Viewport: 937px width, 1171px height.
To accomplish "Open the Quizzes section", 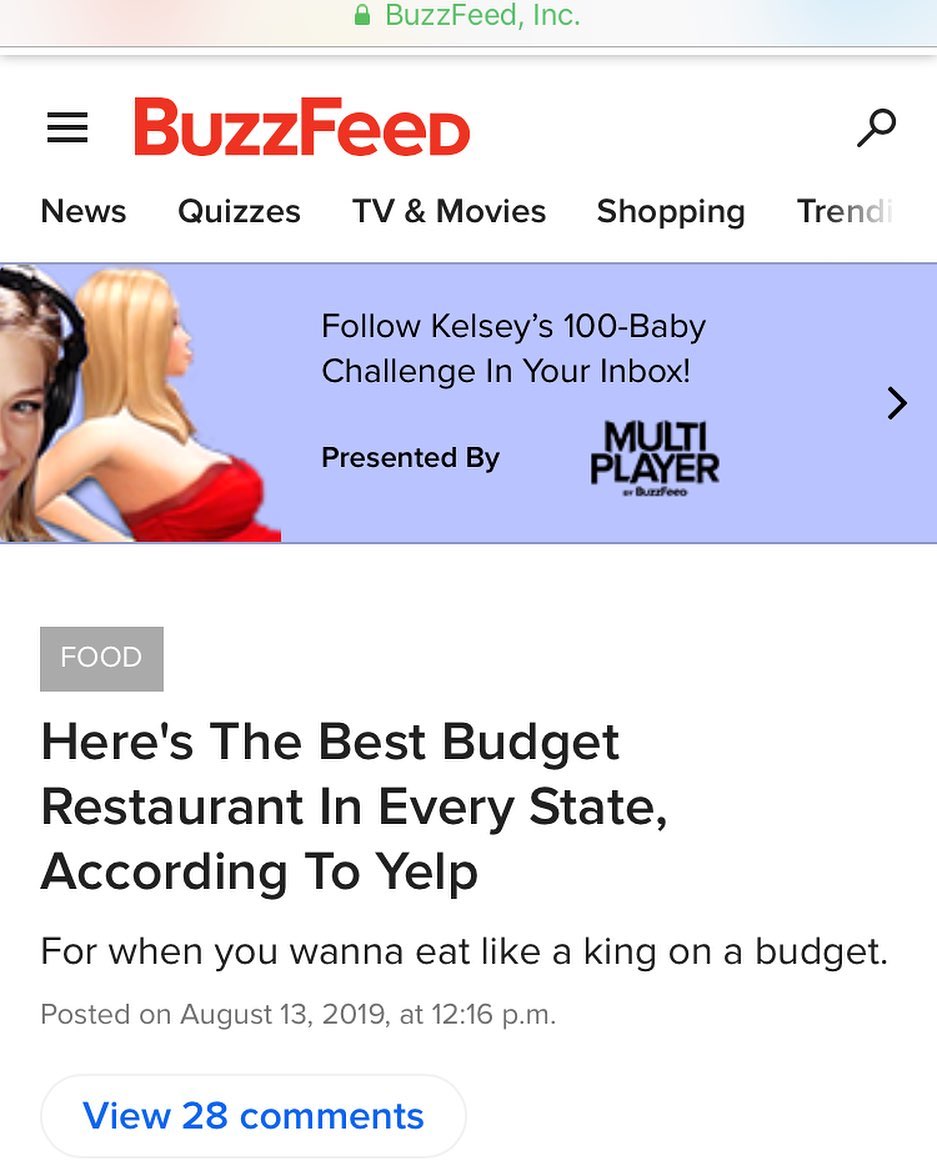I will 239,212.
